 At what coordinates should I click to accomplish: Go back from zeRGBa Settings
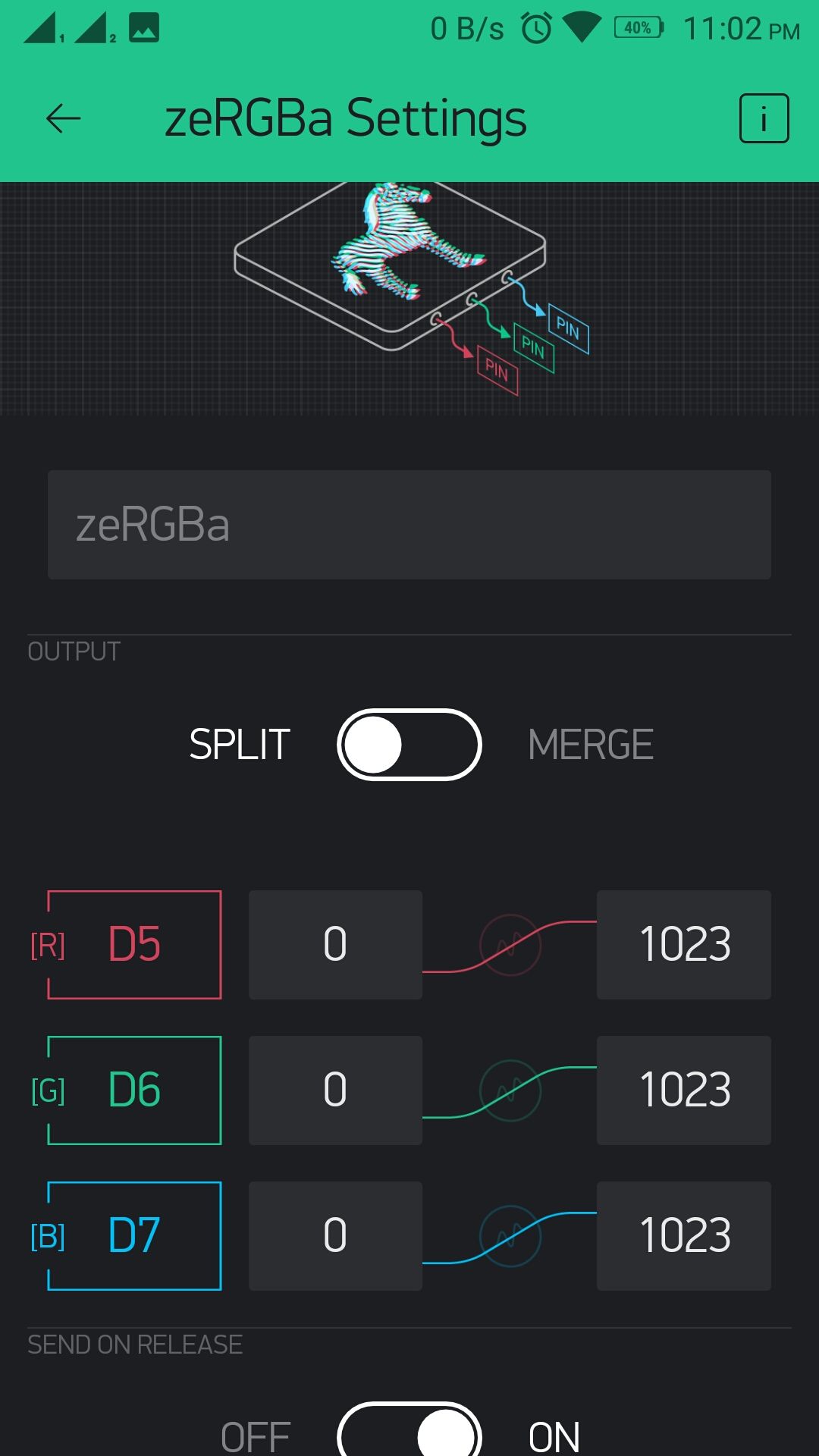pyautogui.click(x=64, y=118)
